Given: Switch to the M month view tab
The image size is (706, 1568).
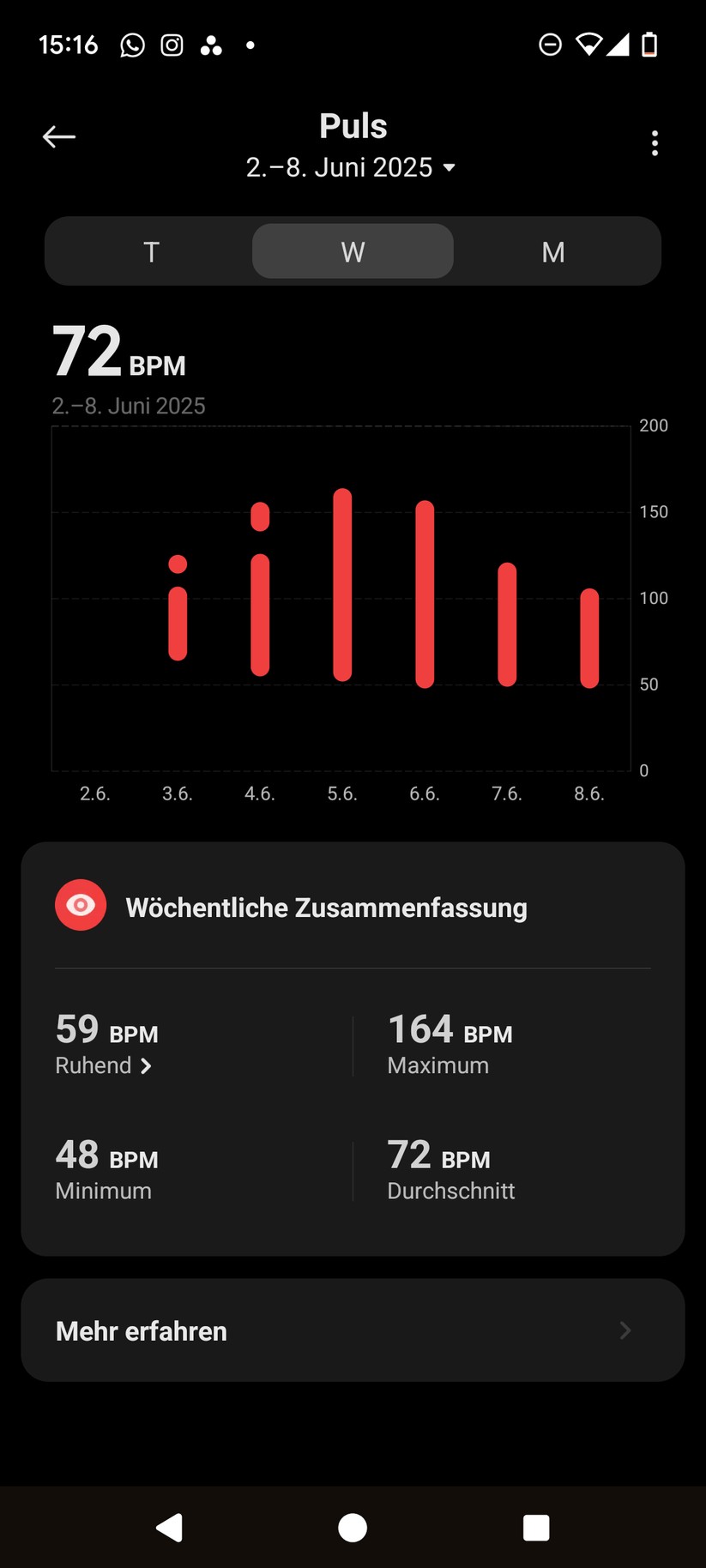Looking at the screenshot, I should coord(553,252).
